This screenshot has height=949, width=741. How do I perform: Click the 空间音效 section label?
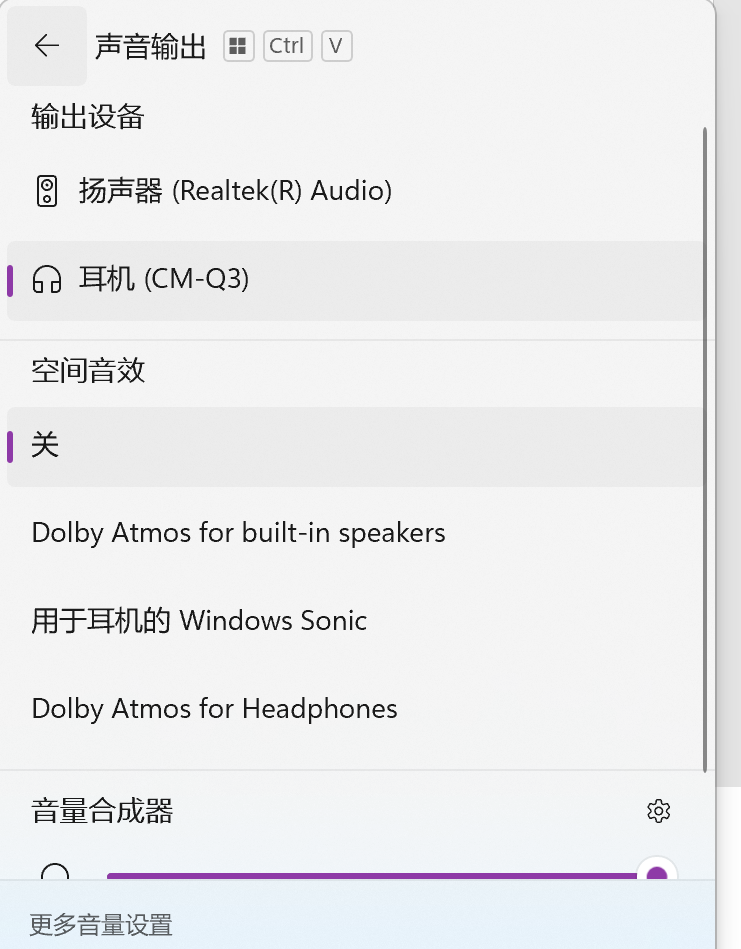[x=87, y=371]
